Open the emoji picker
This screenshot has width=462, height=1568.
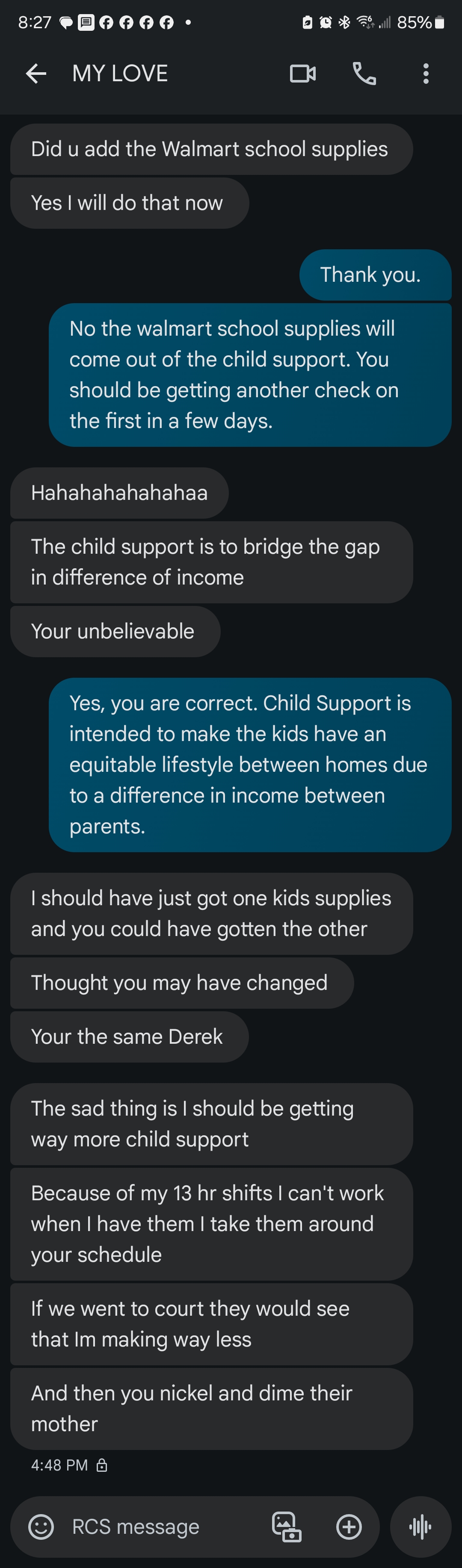pyautogui.click(x=41, y=1526)
